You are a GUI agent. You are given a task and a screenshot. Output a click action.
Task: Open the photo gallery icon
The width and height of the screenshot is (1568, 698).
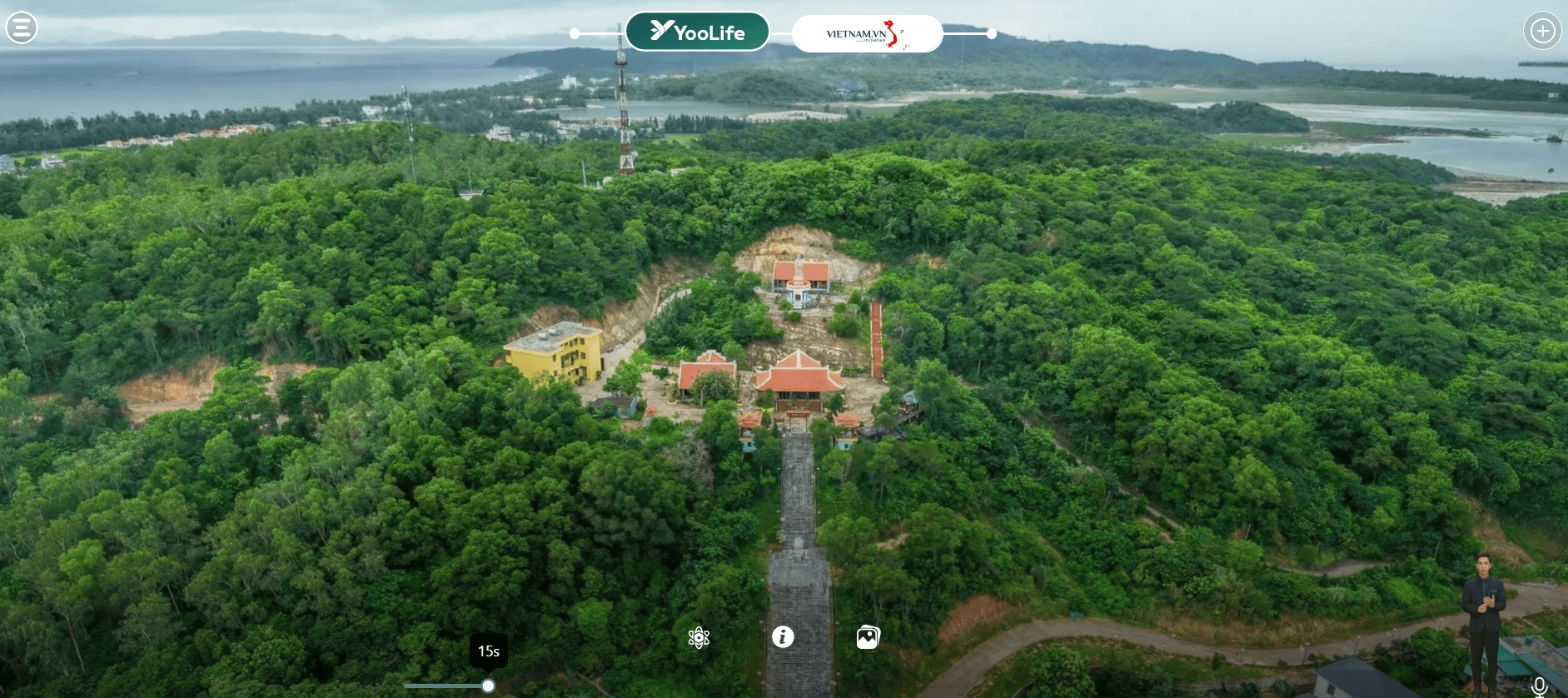pos(868,637)
